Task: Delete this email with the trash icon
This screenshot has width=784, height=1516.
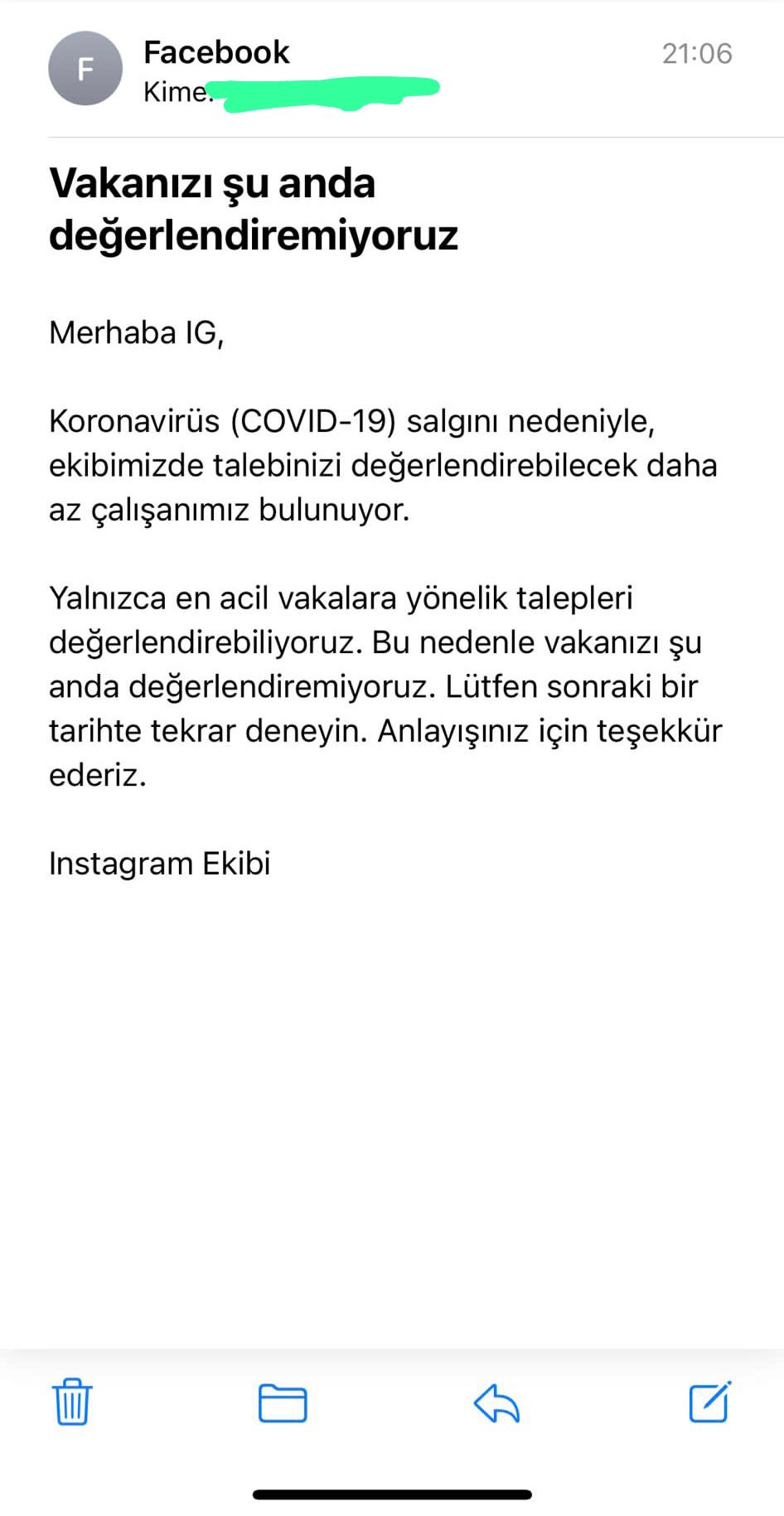Action: 72,1402
